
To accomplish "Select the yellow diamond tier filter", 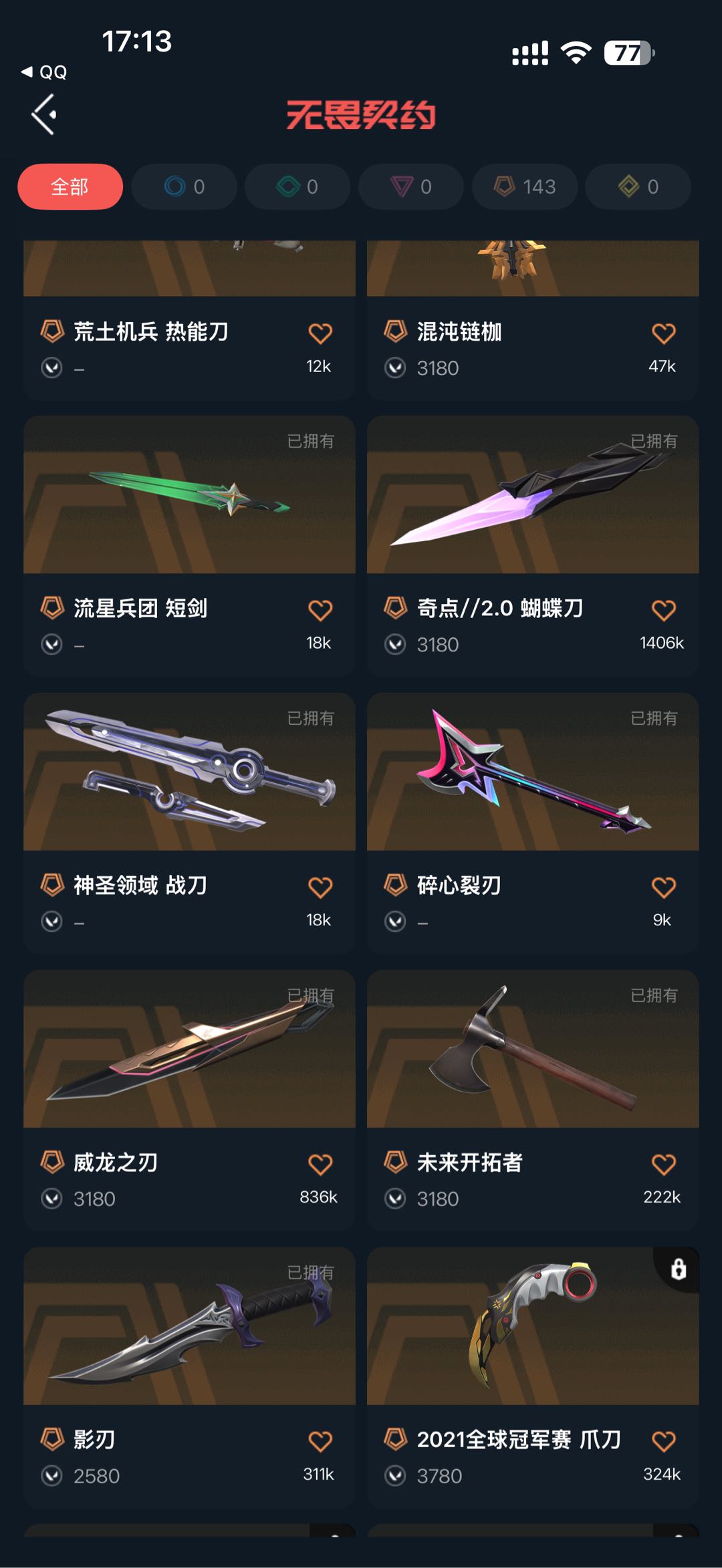I will 638,186.
